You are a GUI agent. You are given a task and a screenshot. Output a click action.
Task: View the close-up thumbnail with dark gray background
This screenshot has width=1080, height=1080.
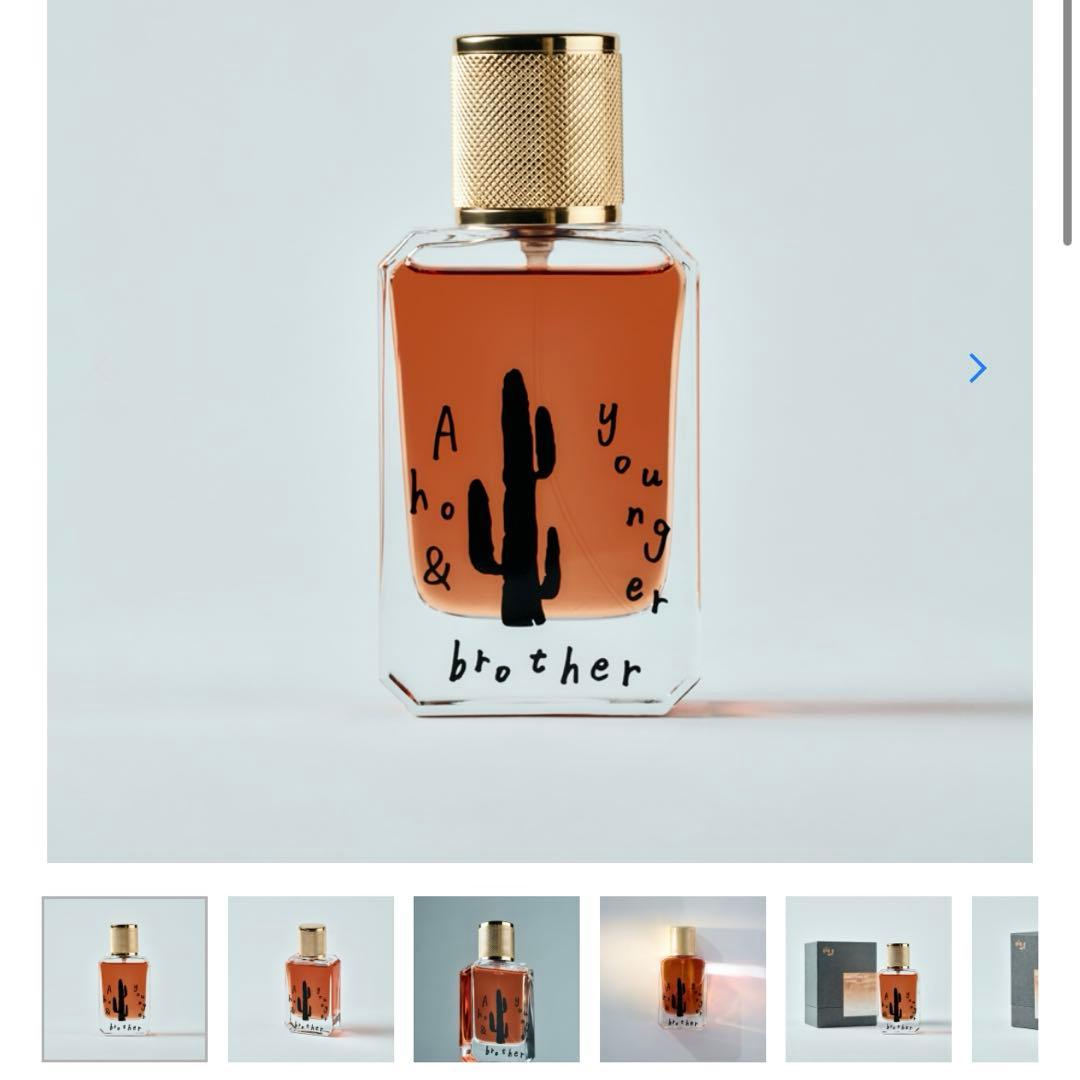pyautogui.click(x=496, y=978)
